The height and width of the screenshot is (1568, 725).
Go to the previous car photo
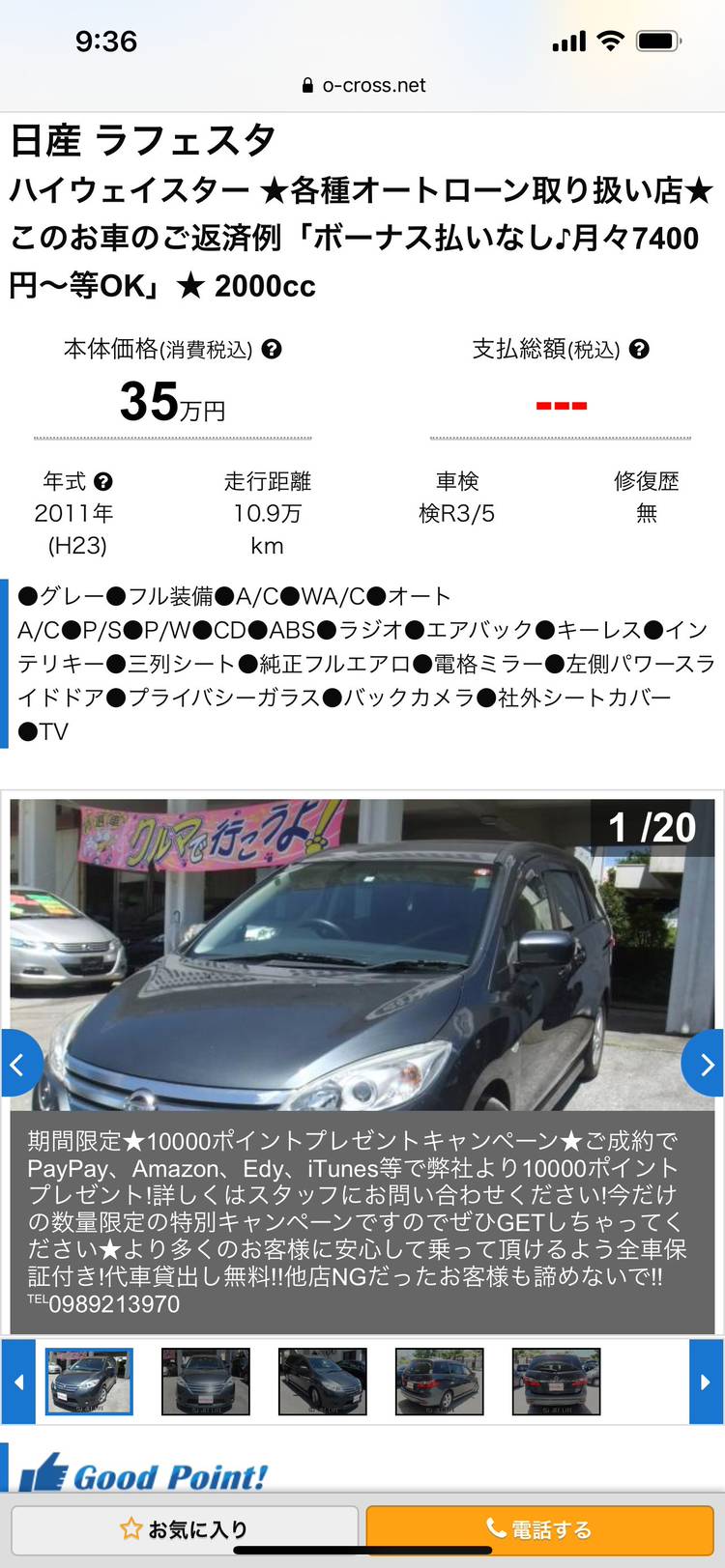point(19,1064)
